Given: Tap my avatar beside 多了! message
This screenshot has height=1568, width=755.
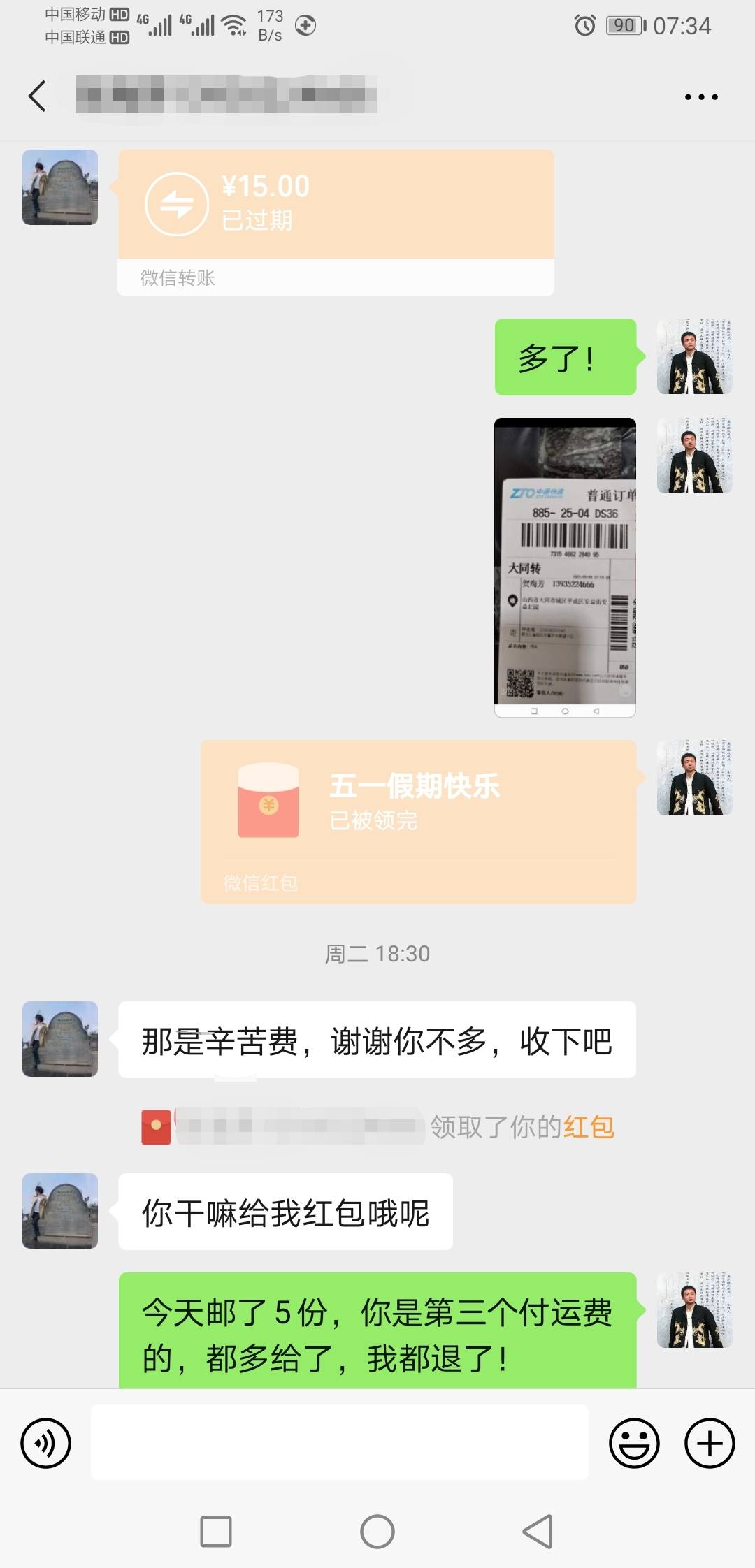Looking at the screenshot, I should pyautogui.click(x=694, y=357).
